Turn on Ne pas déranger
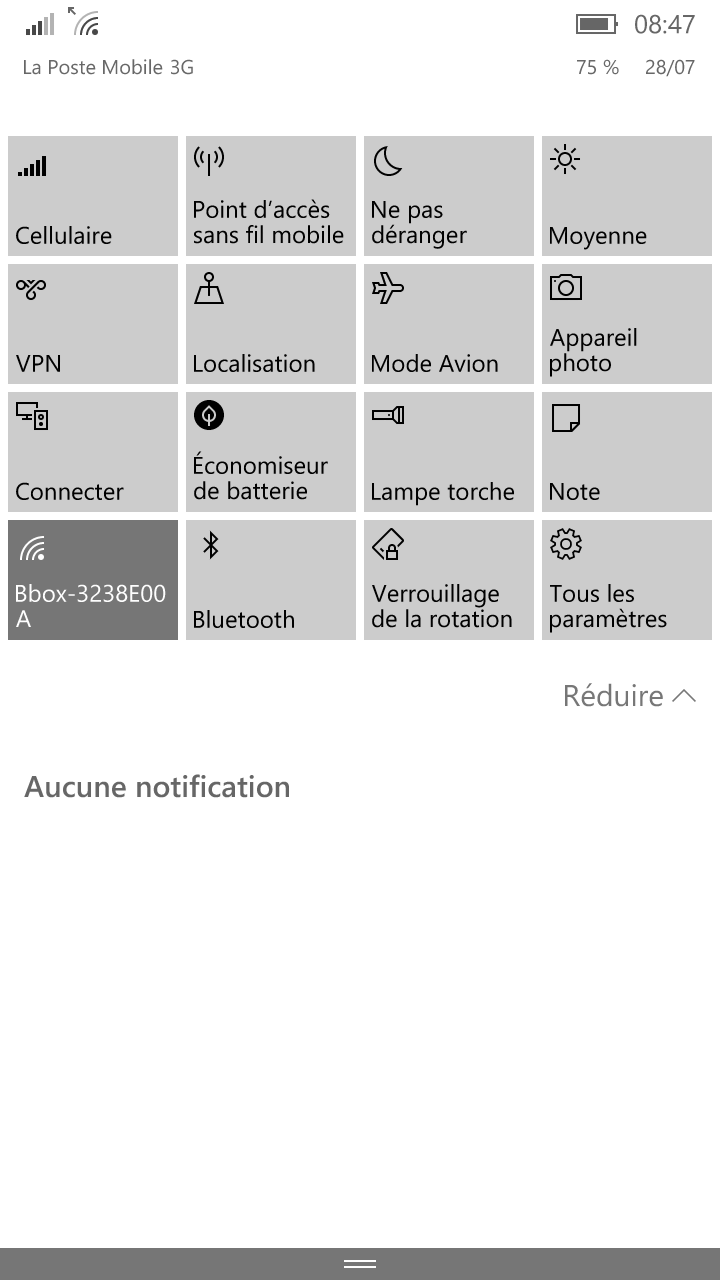Image resolution: width=720 pixels, height=1280 pixels. tap(449, 196)
